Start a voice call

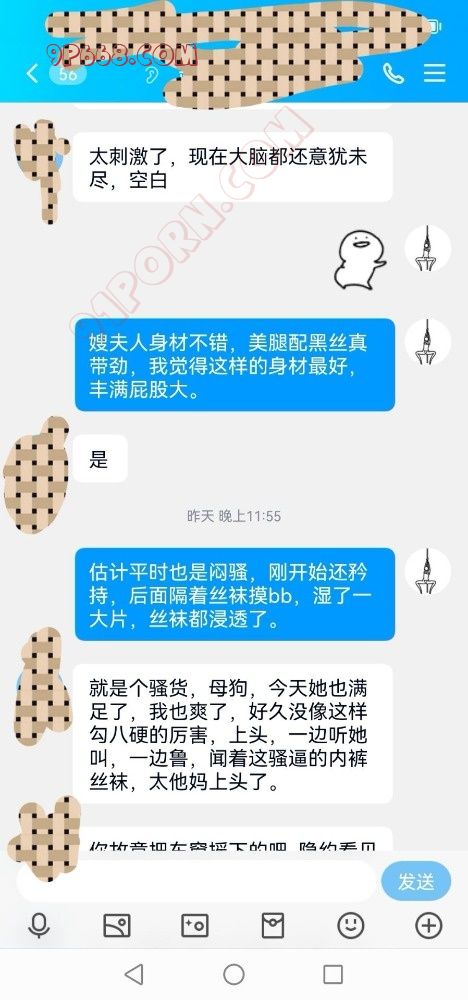tap(393, 74)
